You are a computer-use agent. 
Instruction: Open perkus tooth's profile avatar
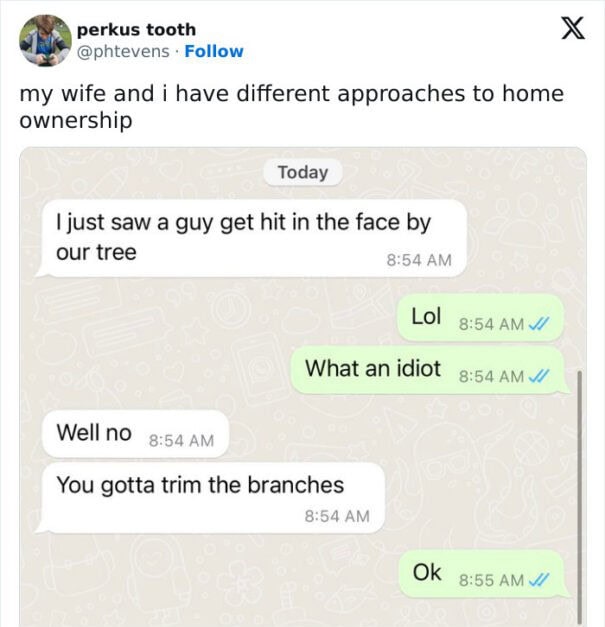[x=43, y=41]
